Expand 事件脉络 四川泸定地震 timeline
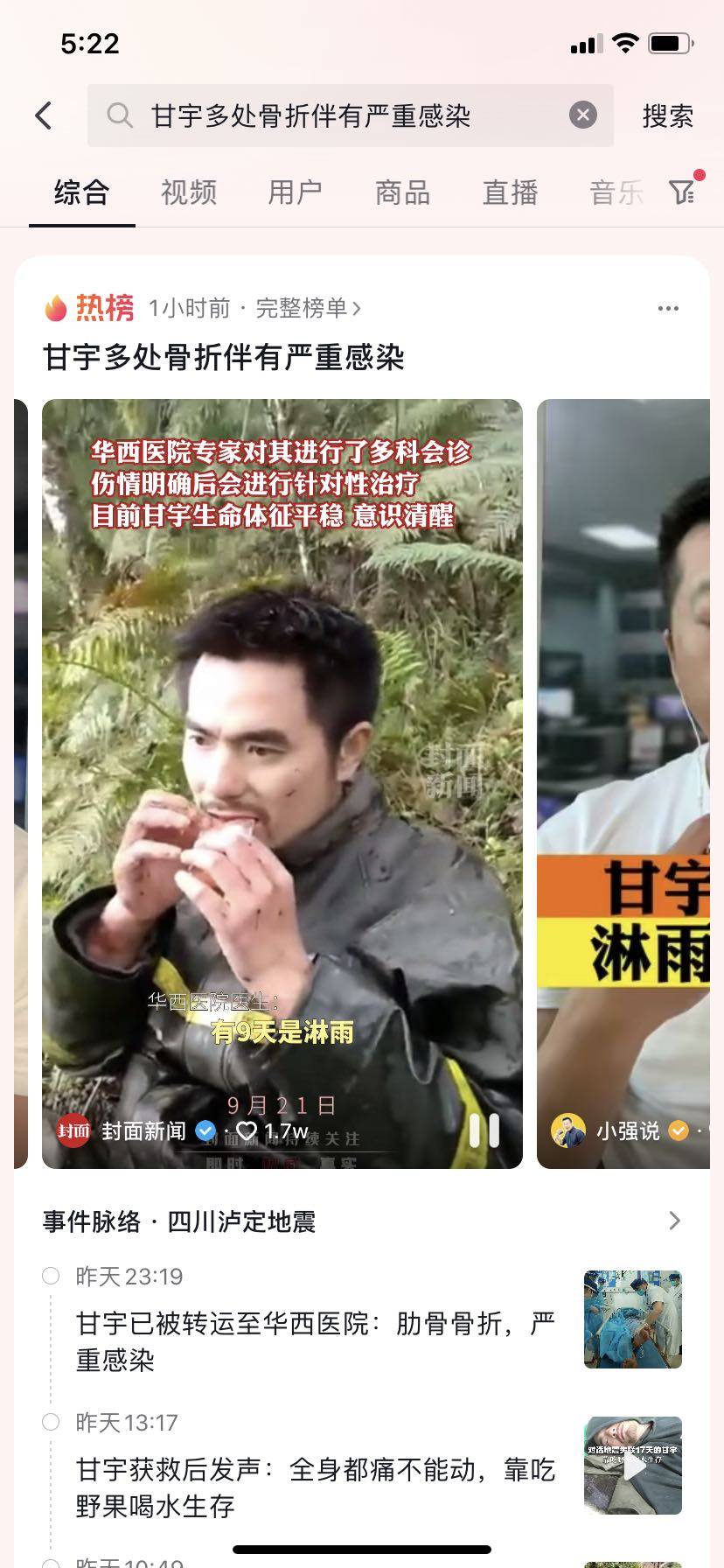Viewport: 724px width, 1568px height. 673,1221
